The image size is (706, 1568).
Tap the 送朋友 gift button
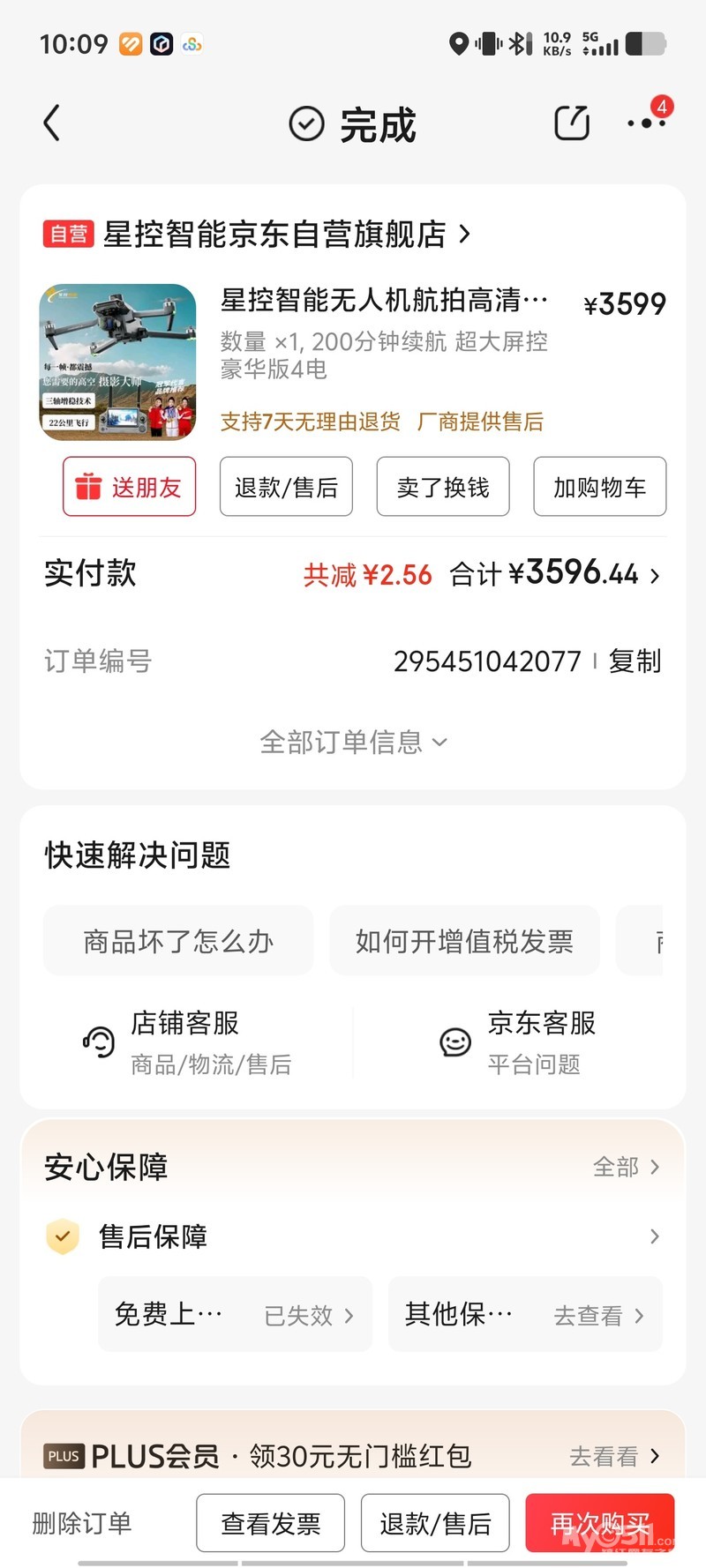(x=129, y=487)
